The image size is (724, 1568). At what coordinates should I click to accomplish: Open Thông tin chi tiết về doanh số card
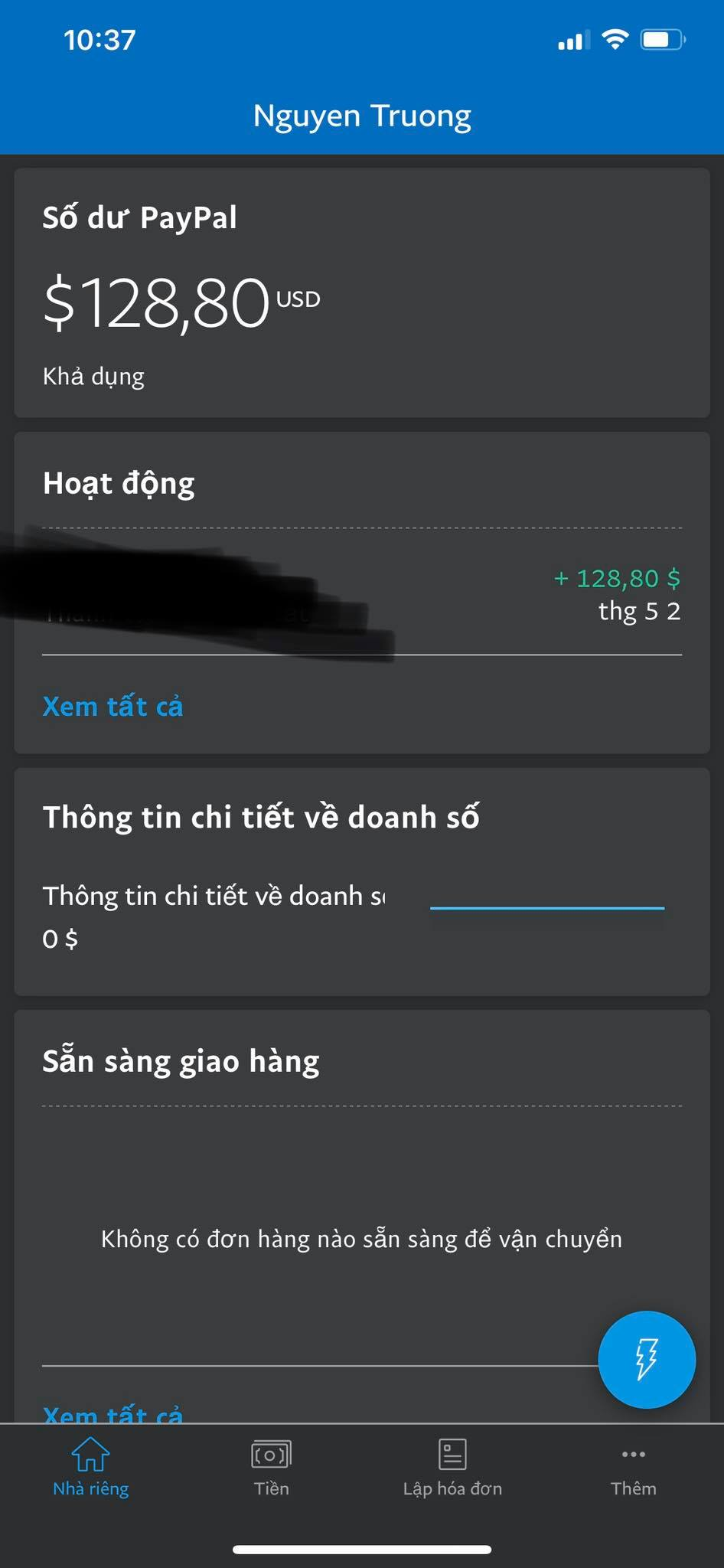click(361, 882)
